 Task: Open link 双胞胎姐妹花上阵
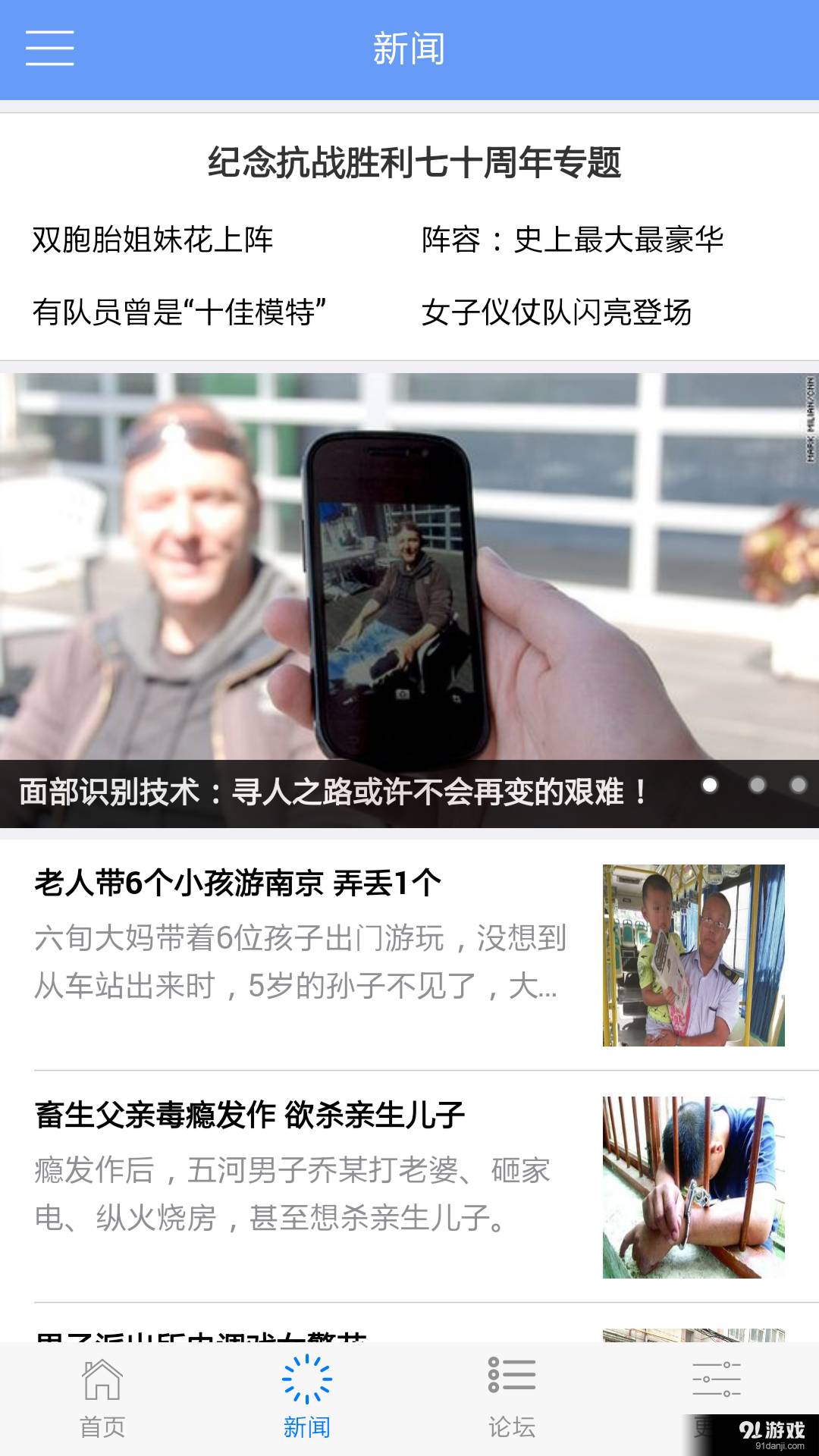pyautogui.click(x=152, y=240)
